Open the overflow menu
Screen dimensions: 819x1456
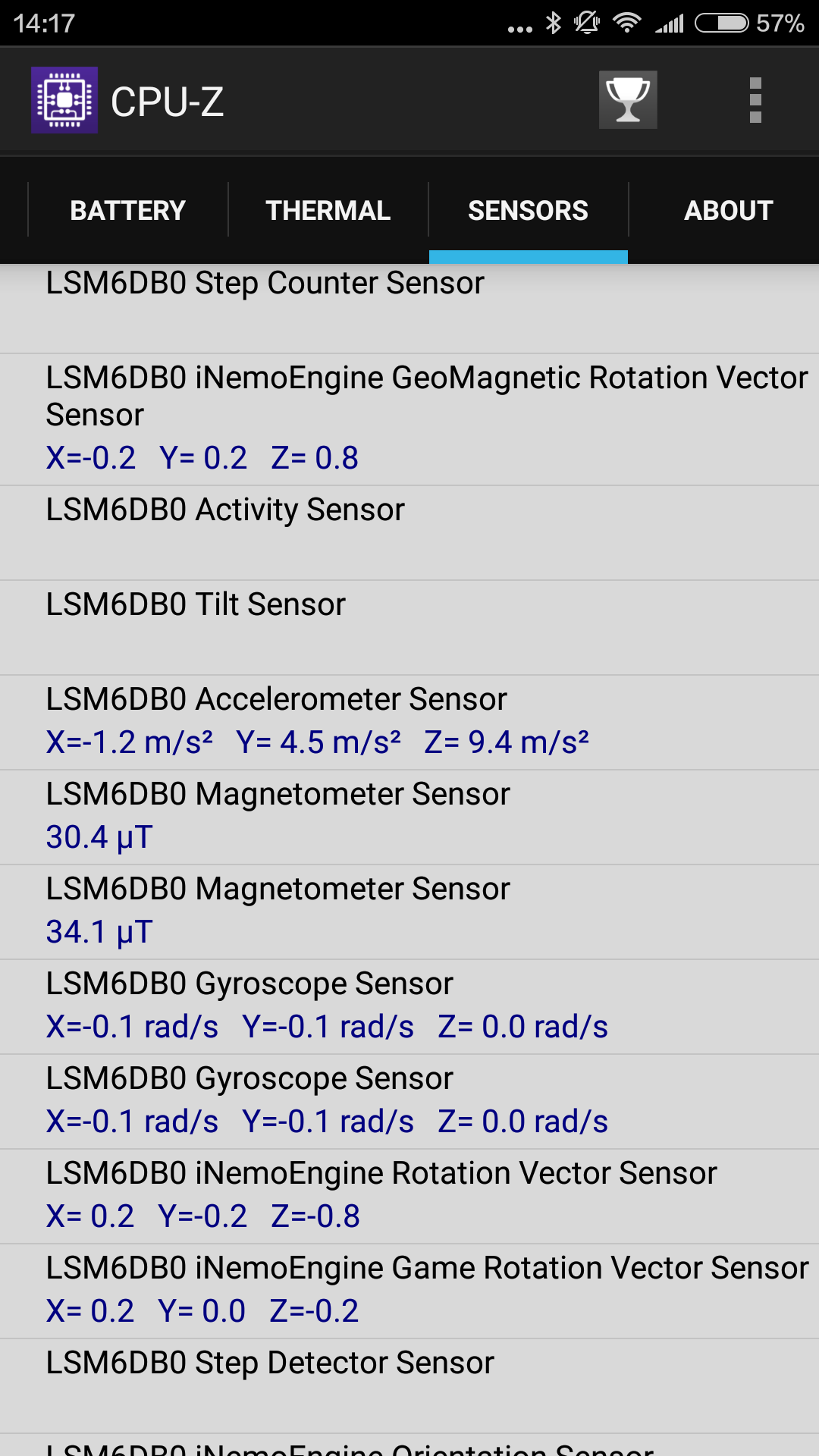[x=755, y=100]
